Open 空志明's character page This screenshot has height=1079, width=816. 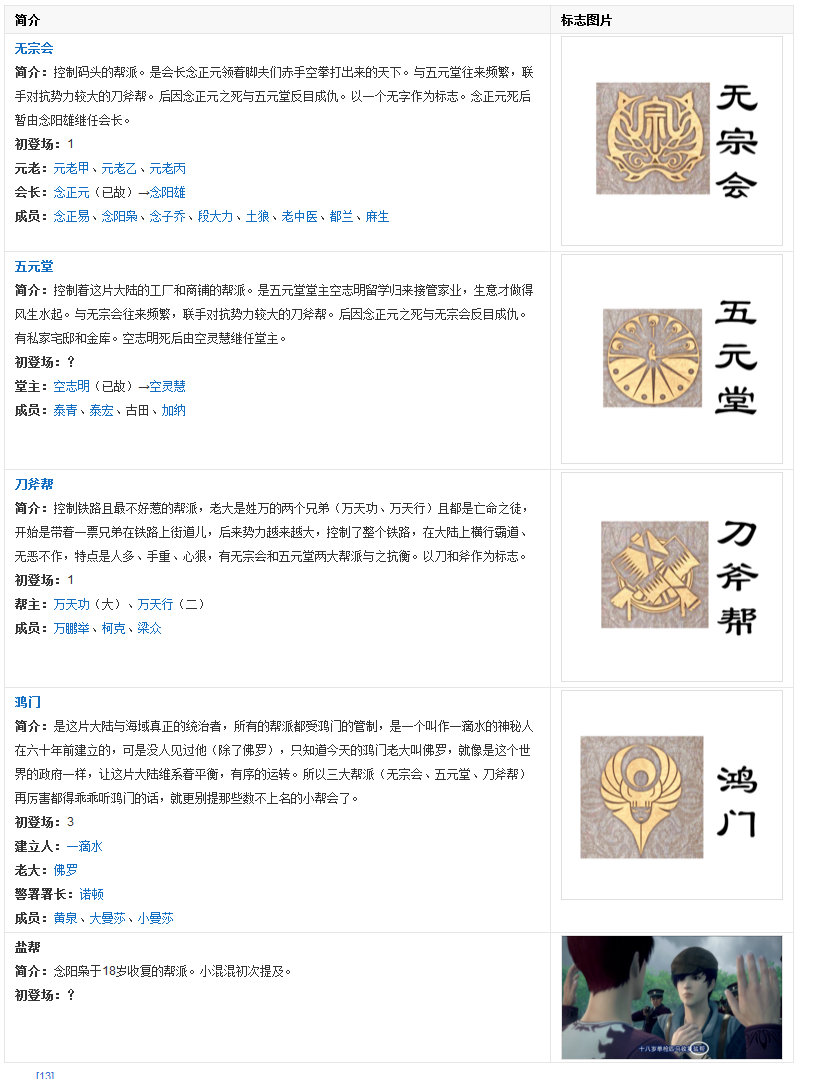point(71,386)
